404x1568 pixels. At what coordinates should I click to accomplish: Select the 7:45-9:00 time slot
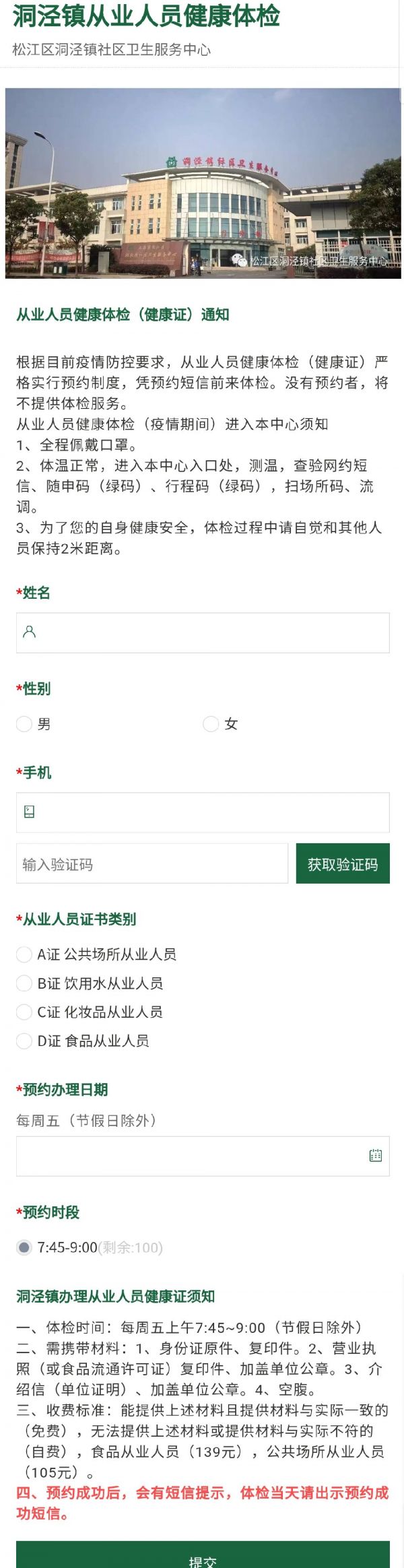[x=24, y=1247]
